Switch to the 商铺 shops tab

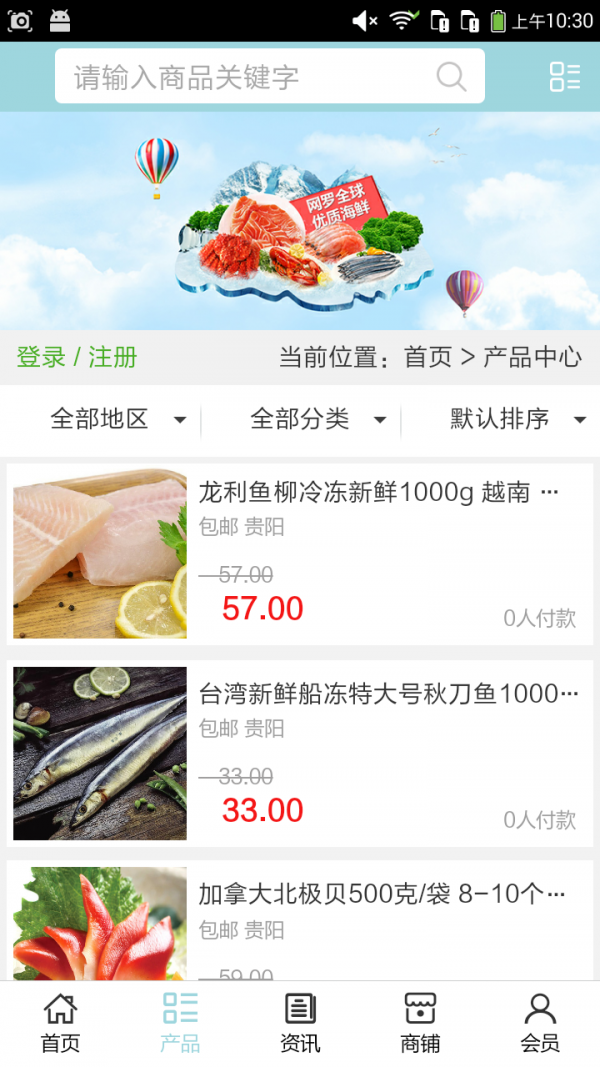point(420,1023)
